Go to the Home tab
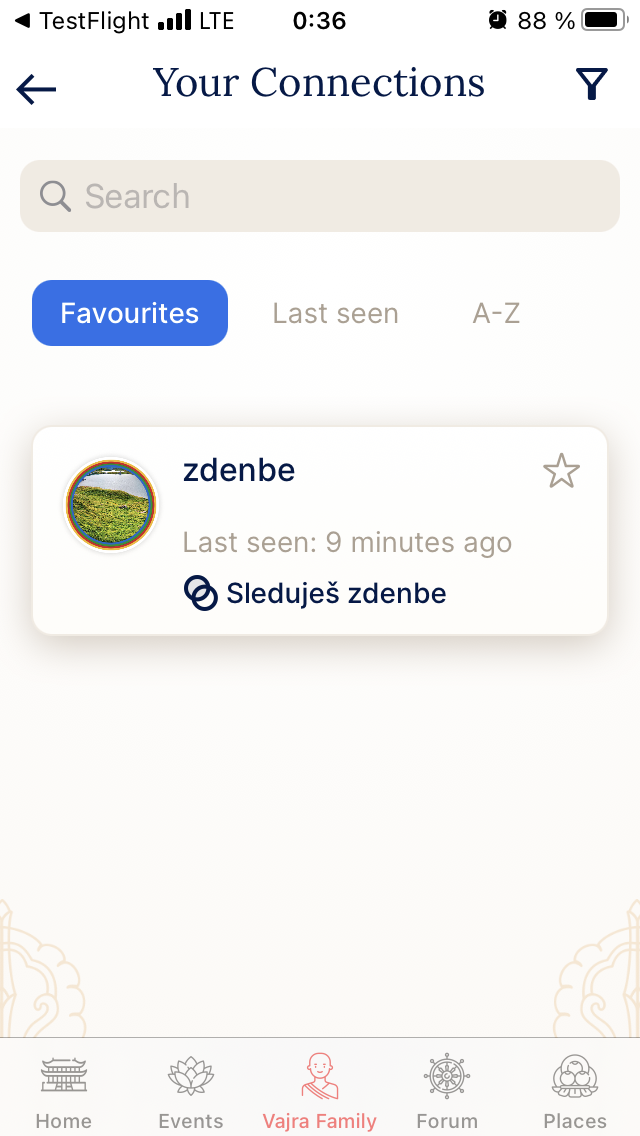 tap(64, 1091)
